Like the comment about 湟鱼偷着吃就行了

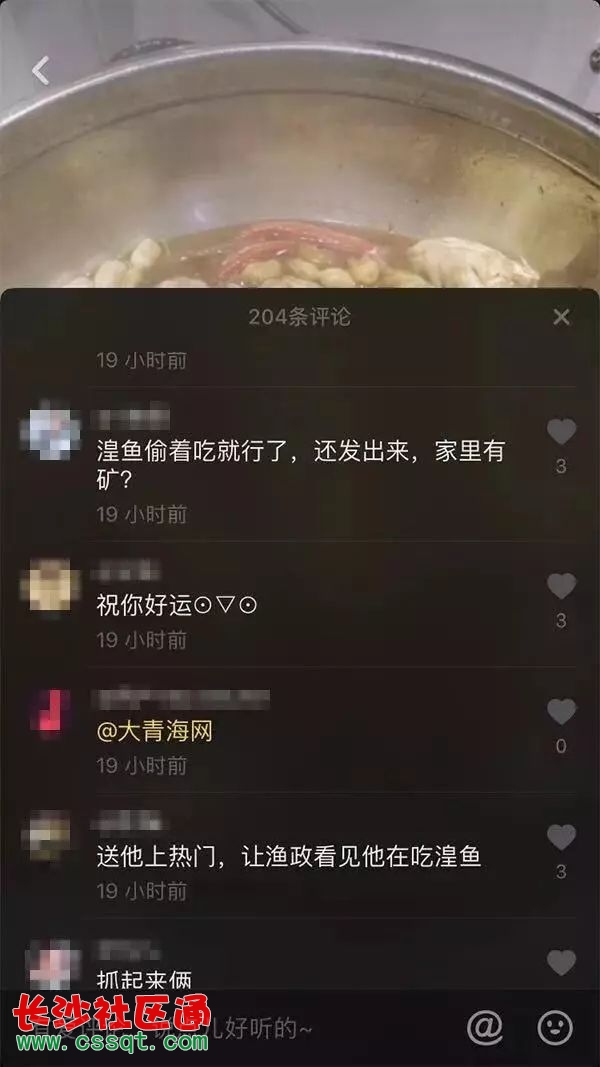point(561,432)
